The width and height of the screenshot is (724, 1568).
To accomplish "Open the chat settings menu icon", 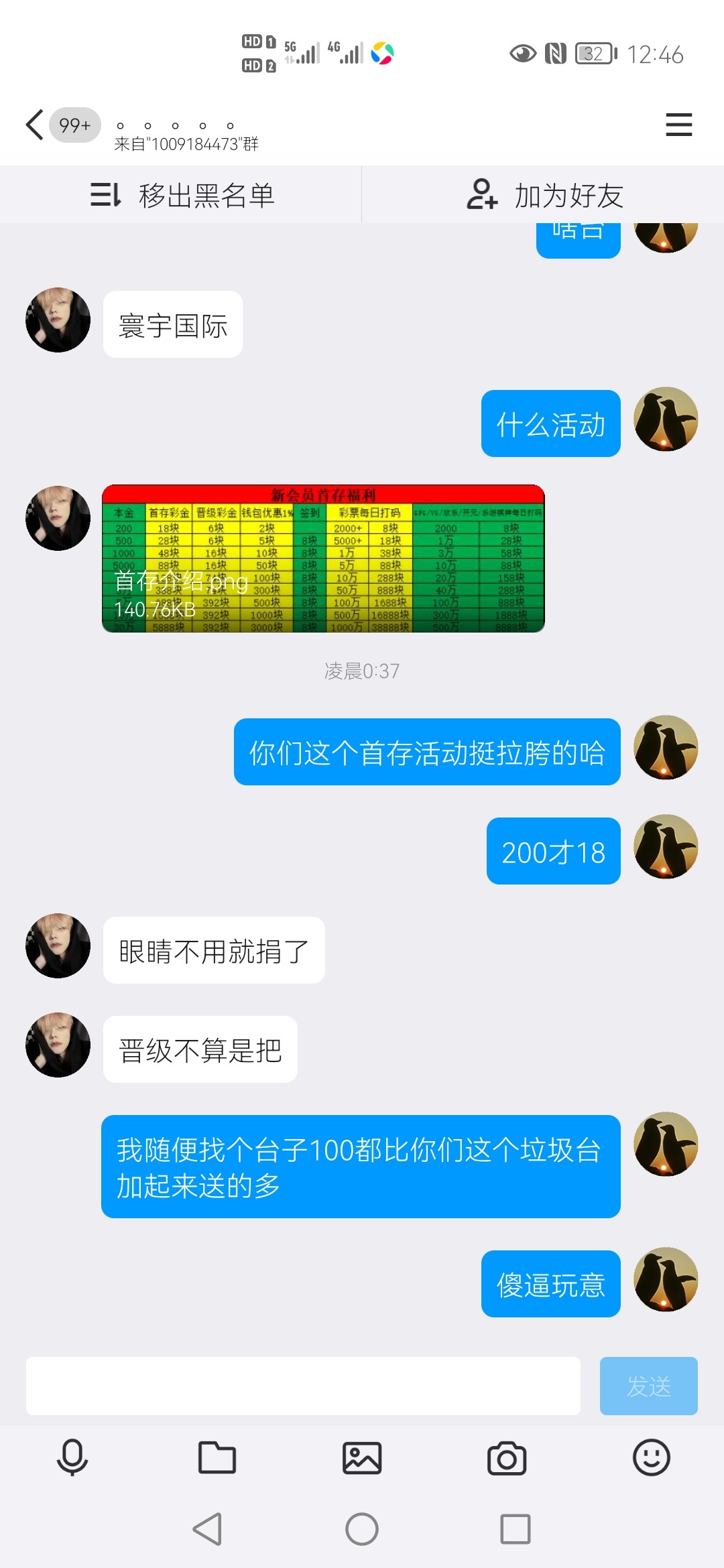I will click(x=678, y=125).
